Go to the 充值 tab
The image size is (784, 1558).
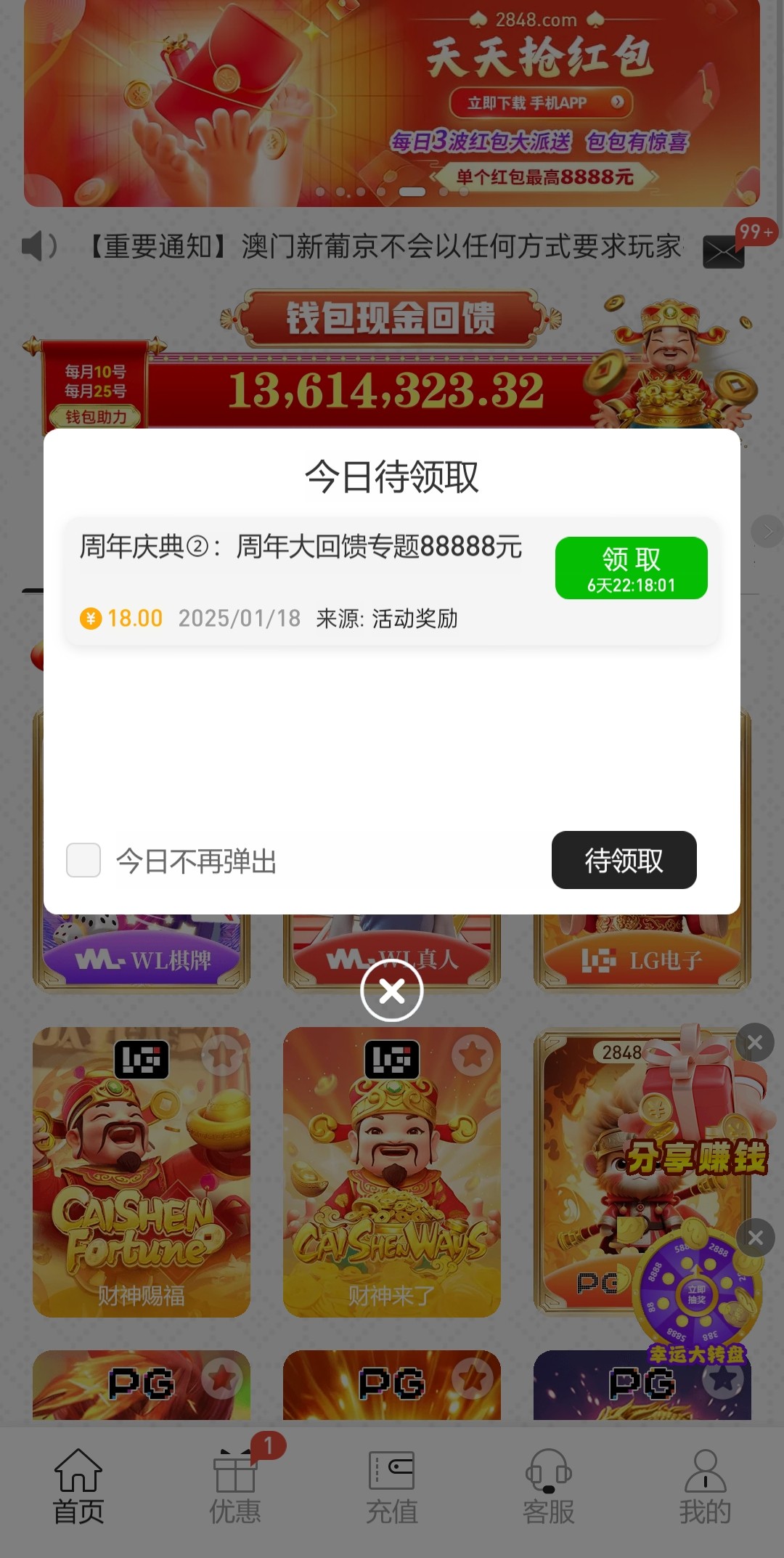click(x=392, y=1487)
